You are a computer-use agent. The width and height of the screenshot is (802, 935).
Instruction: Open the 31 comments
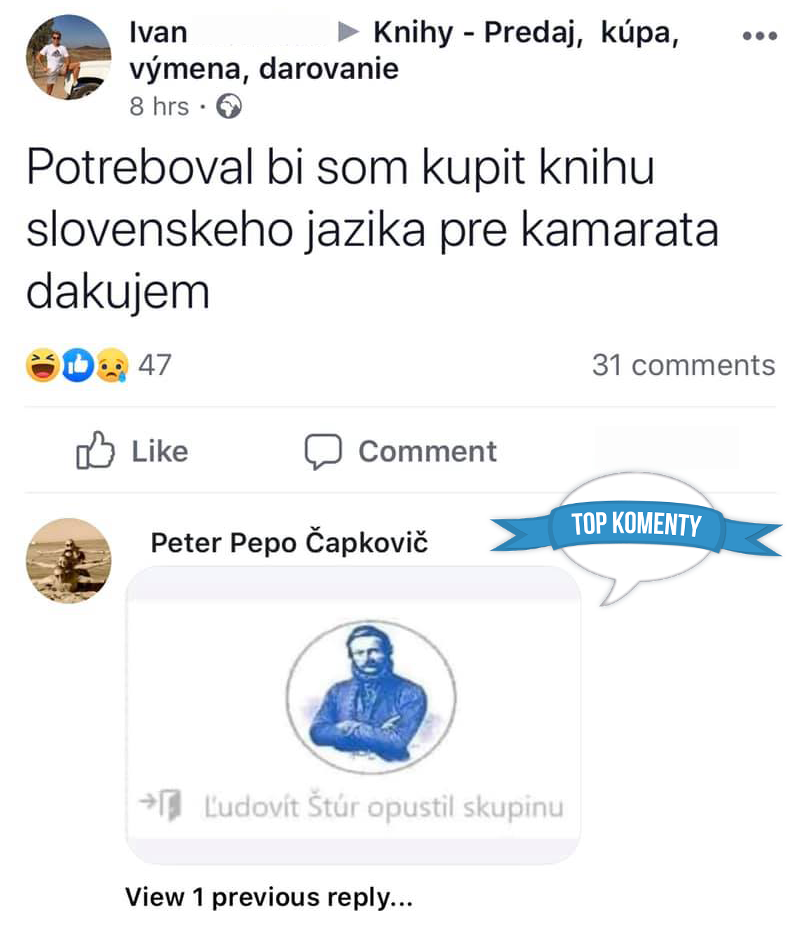click(683, 366)
